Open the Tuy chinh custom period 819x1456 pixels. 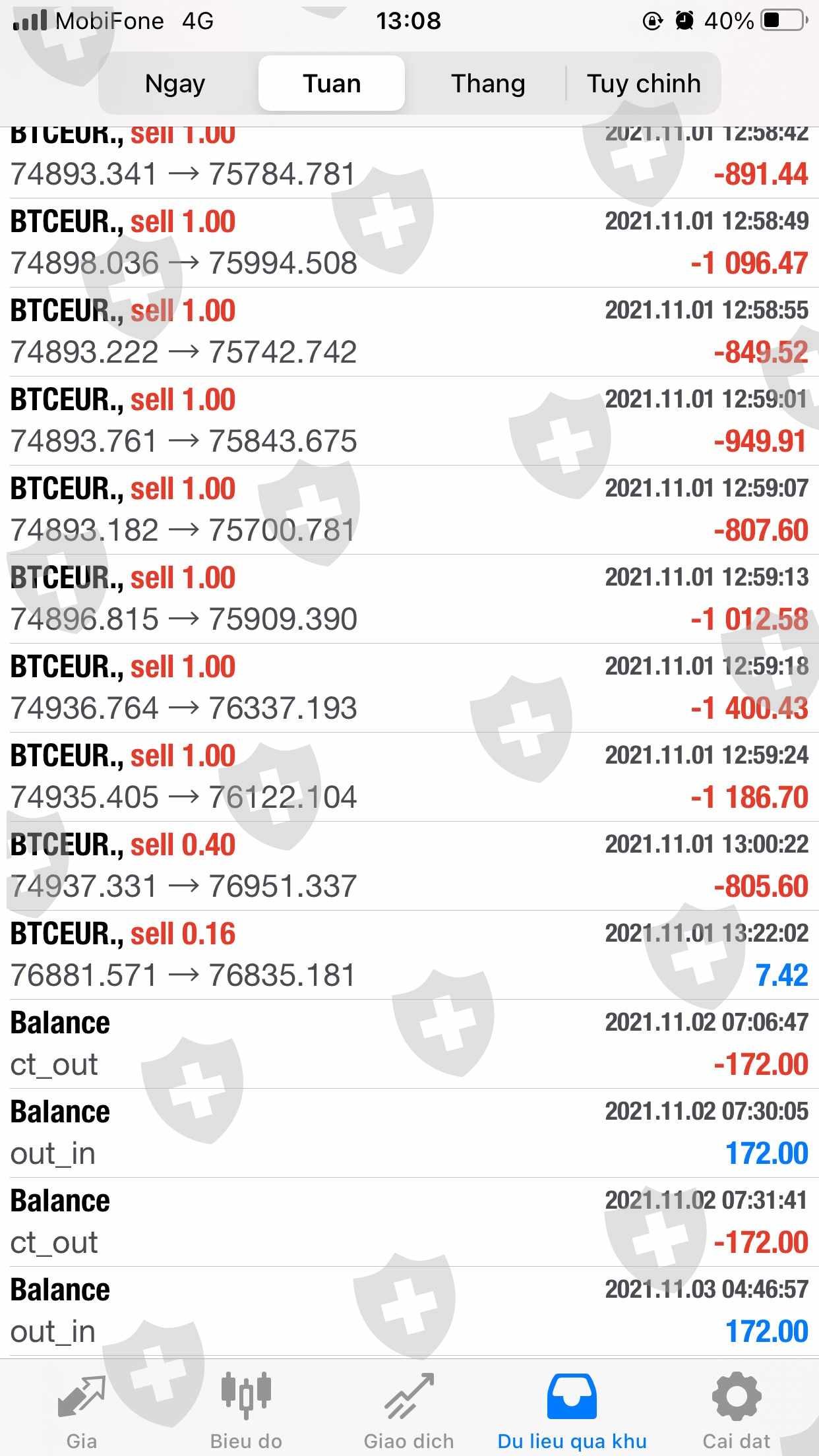pos(644,84)
